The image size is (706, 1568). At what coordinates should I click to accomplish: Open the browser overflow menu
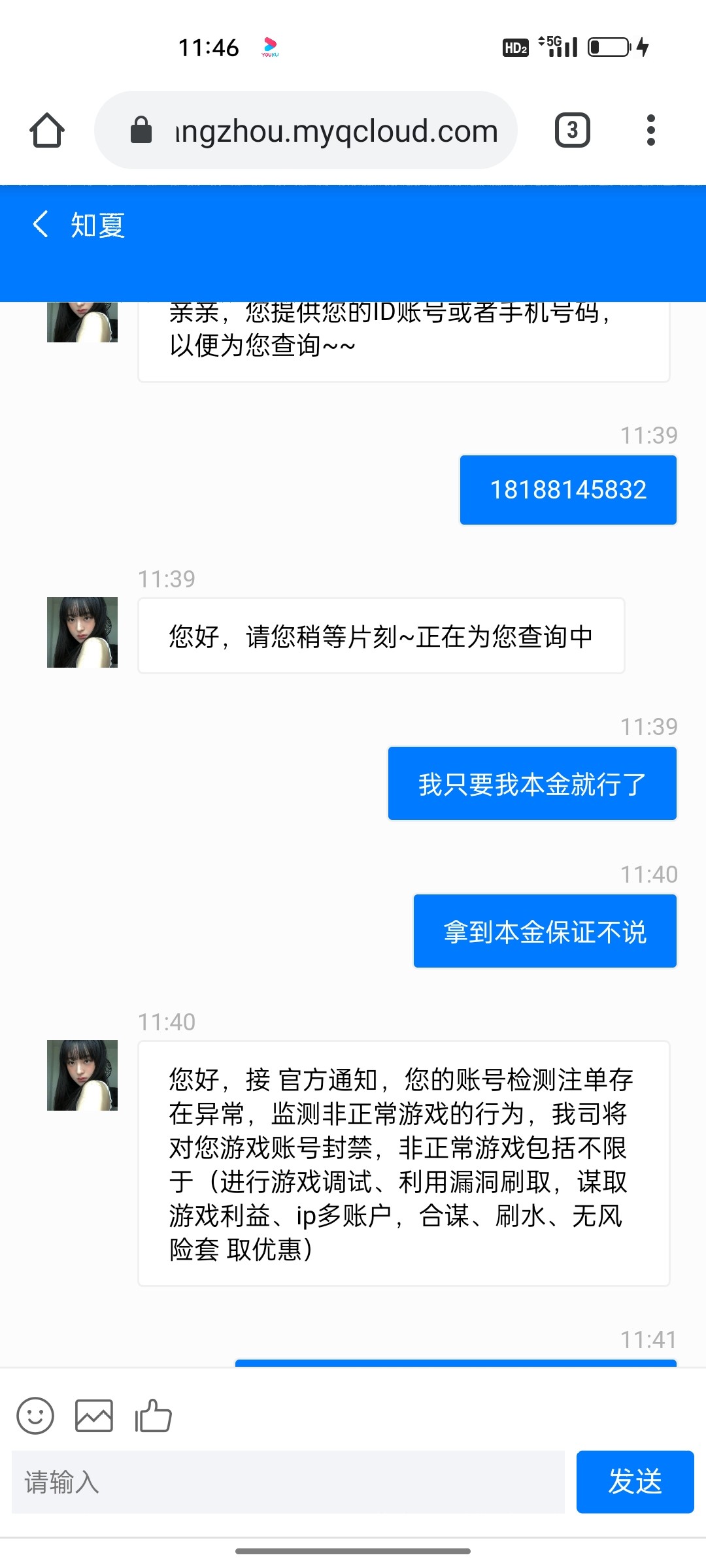pos(650,130)
